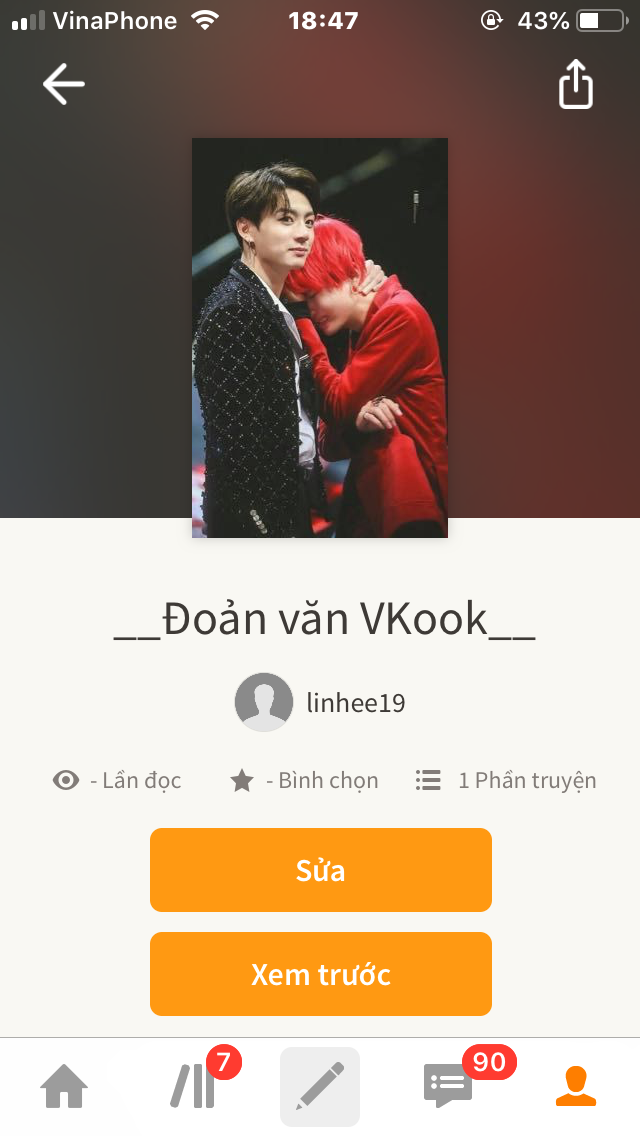Go to the Profile tab
The width and height of the screenshot is (640, 1136).
click(576, 1087)
